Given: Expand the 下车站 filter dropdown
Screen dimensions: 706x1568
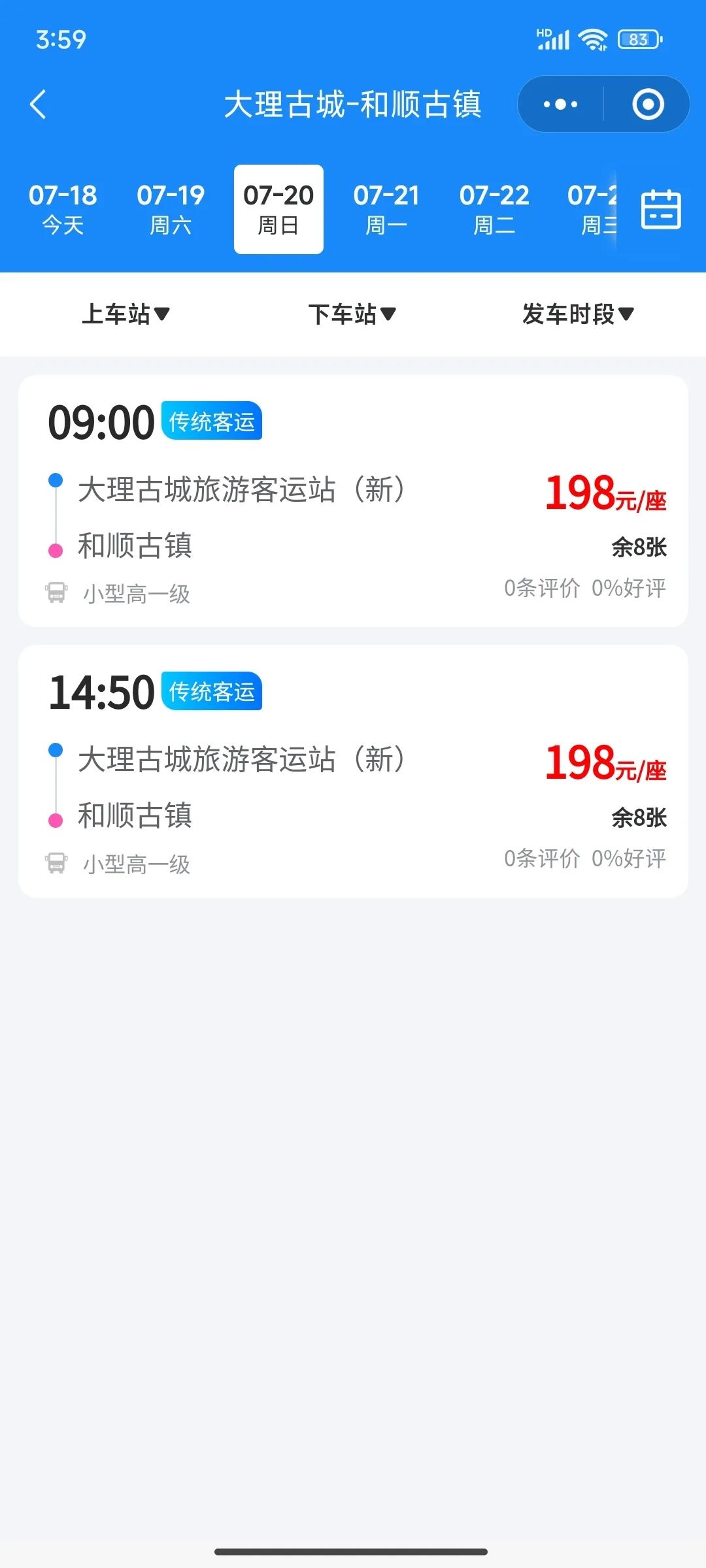Looking at the screenshot, I should [x=352, y=314].
